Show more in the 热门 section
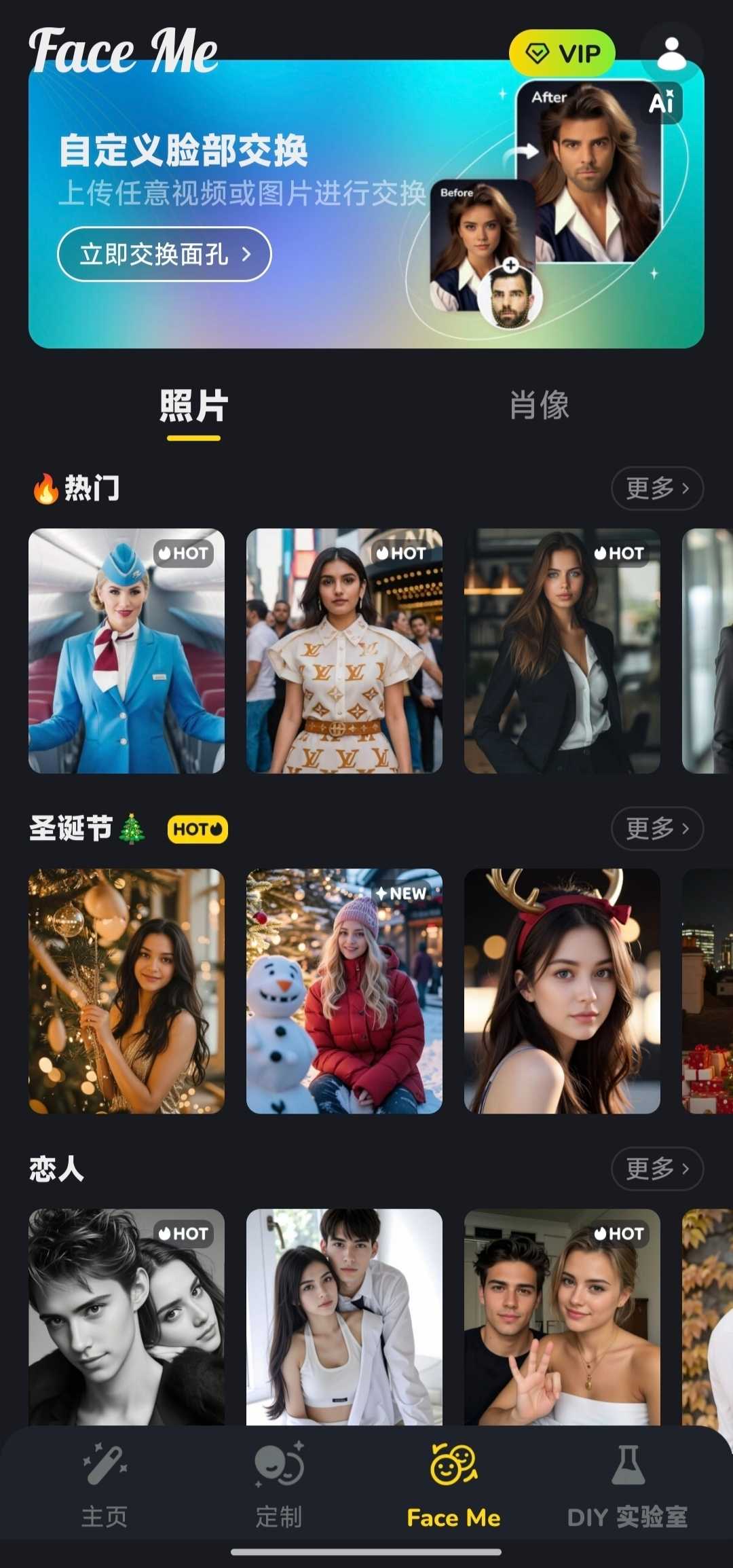 point(657,488)
